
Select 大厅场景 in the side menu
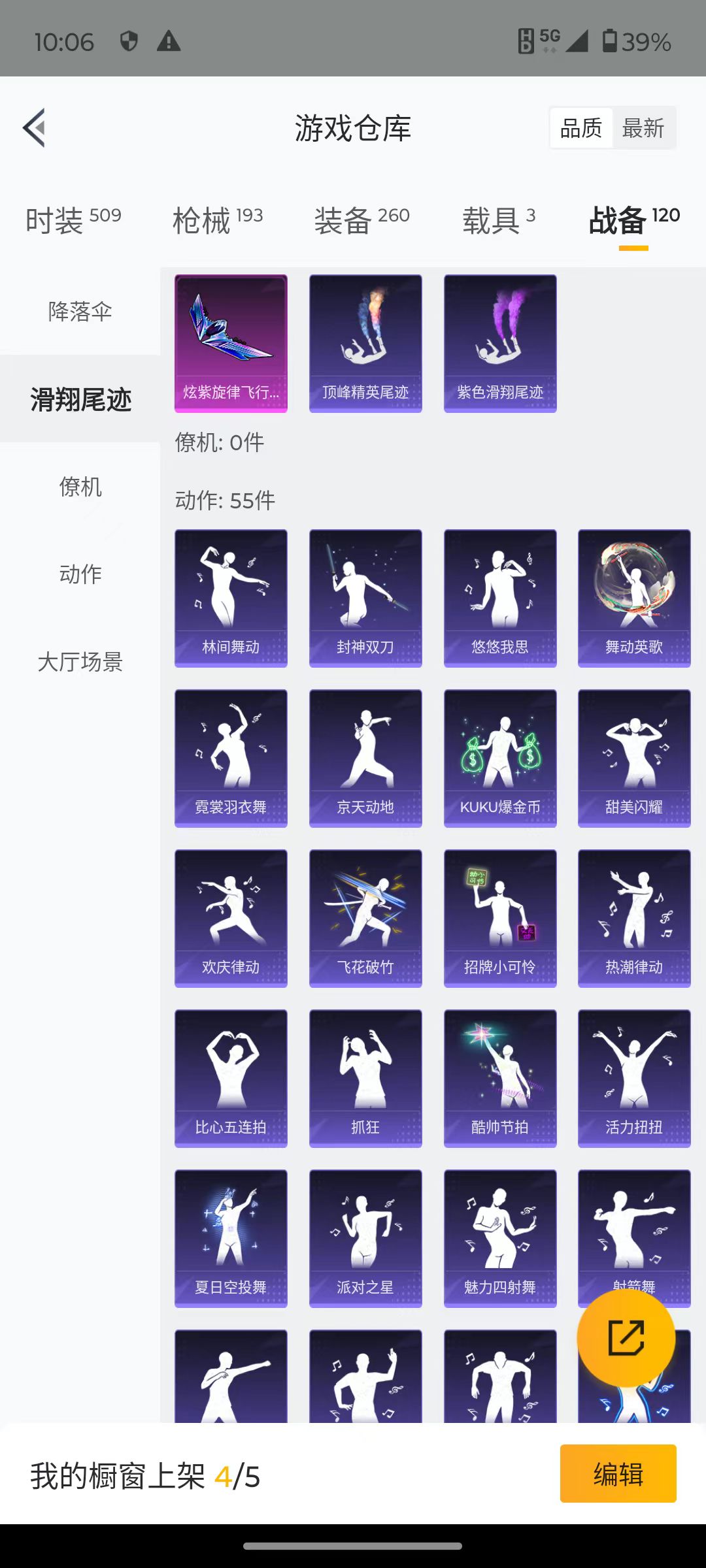pyautogui.click(x=80, y=662)
